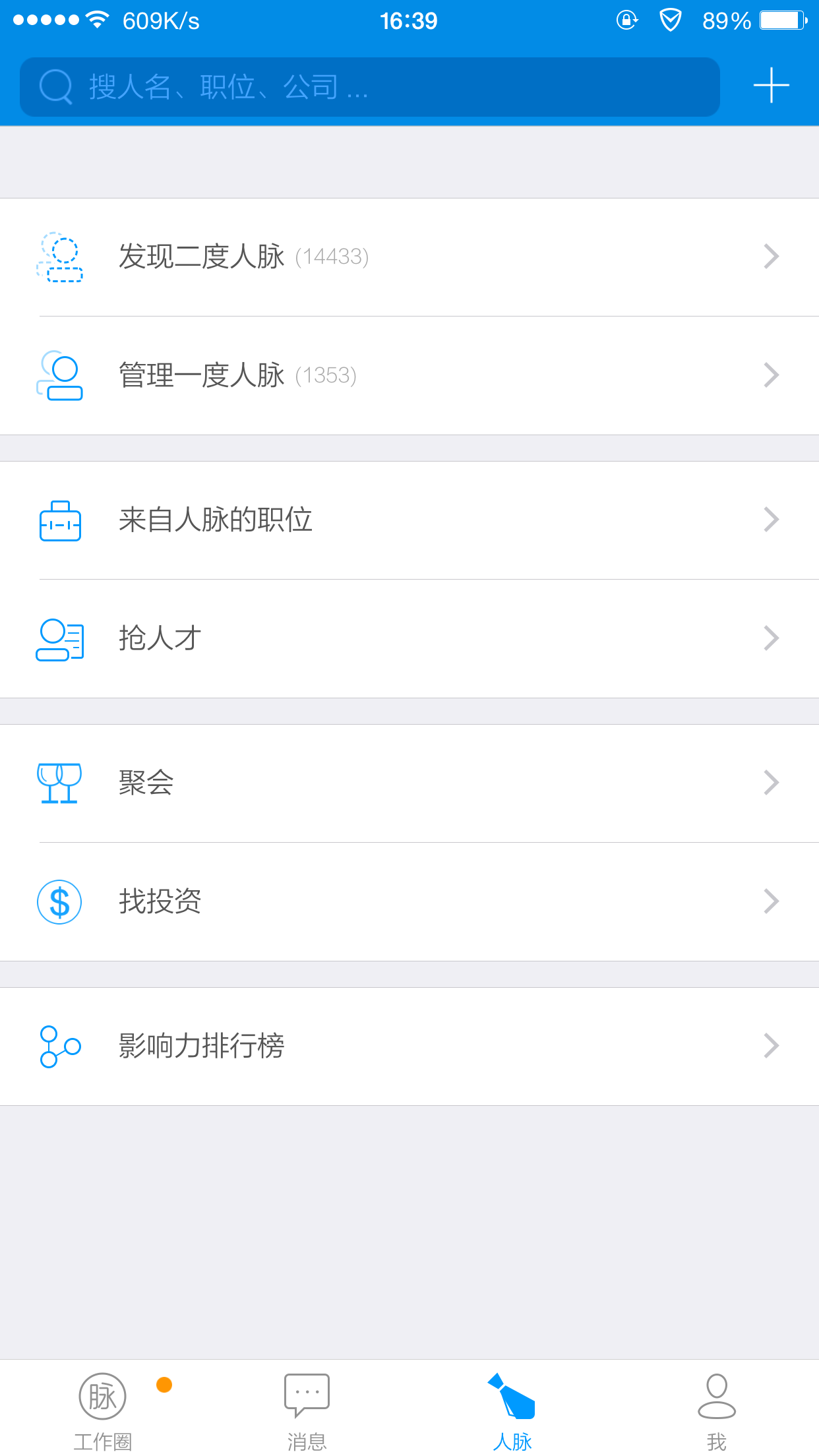The height and width of the screenshot is (1456, 819).
Task: Open the plus add button
Action: pos(771,86)
